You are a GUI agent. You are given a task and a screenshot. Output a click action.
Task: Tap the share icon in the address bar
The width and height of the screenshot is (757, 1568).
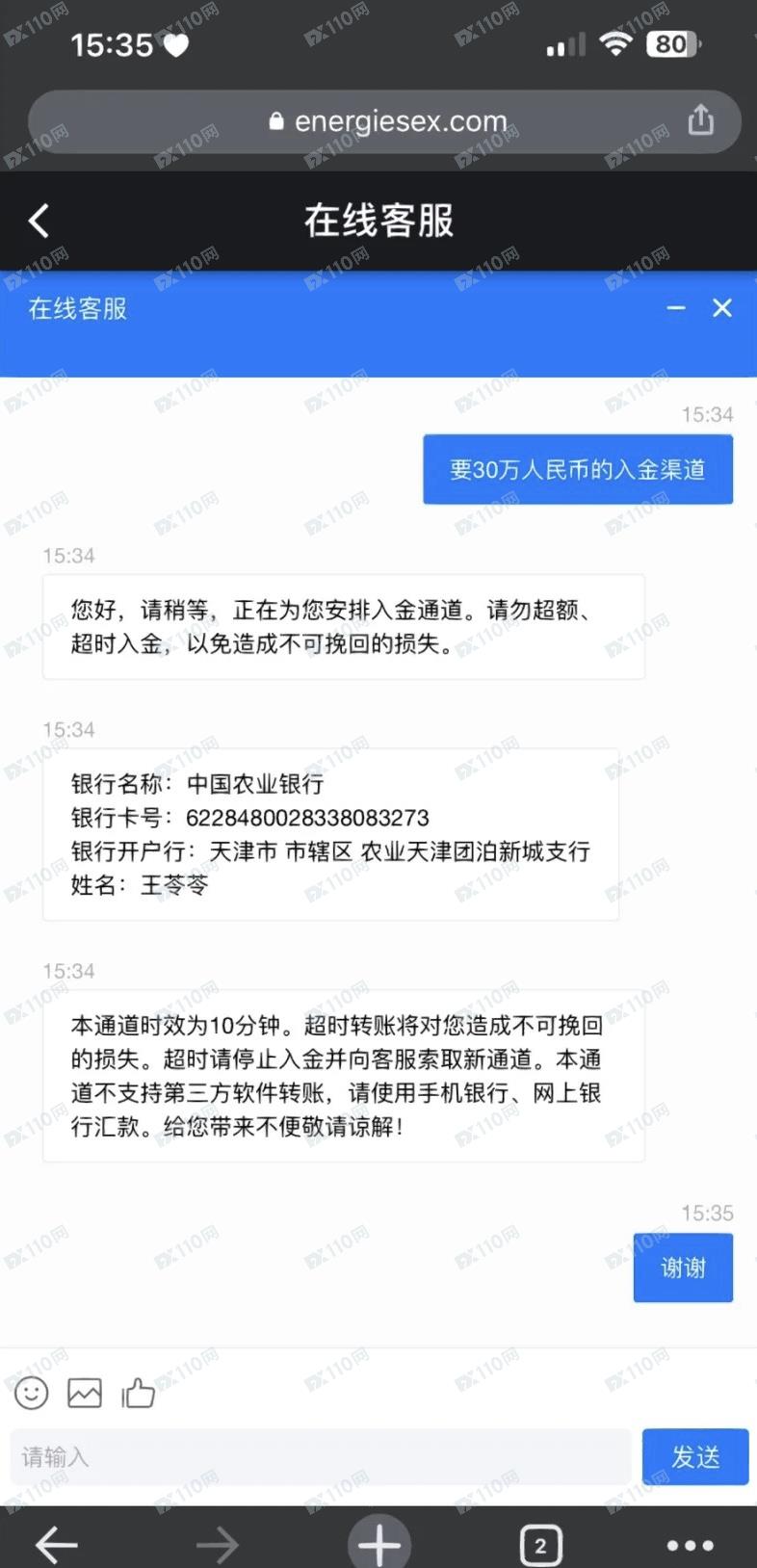[701, 119]
